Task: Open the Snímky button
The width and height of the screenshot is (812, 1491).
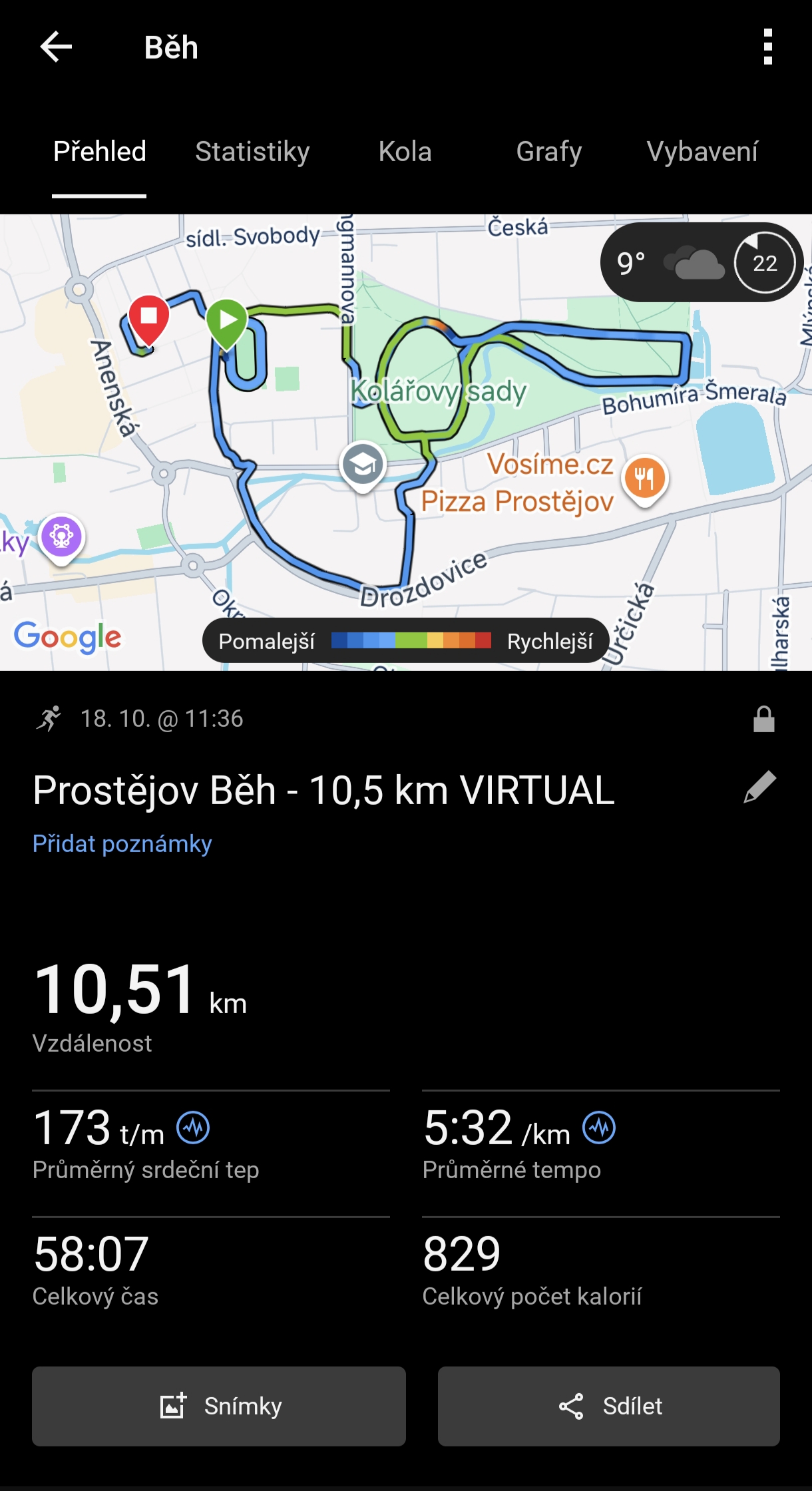Action: pos(219,1406)
